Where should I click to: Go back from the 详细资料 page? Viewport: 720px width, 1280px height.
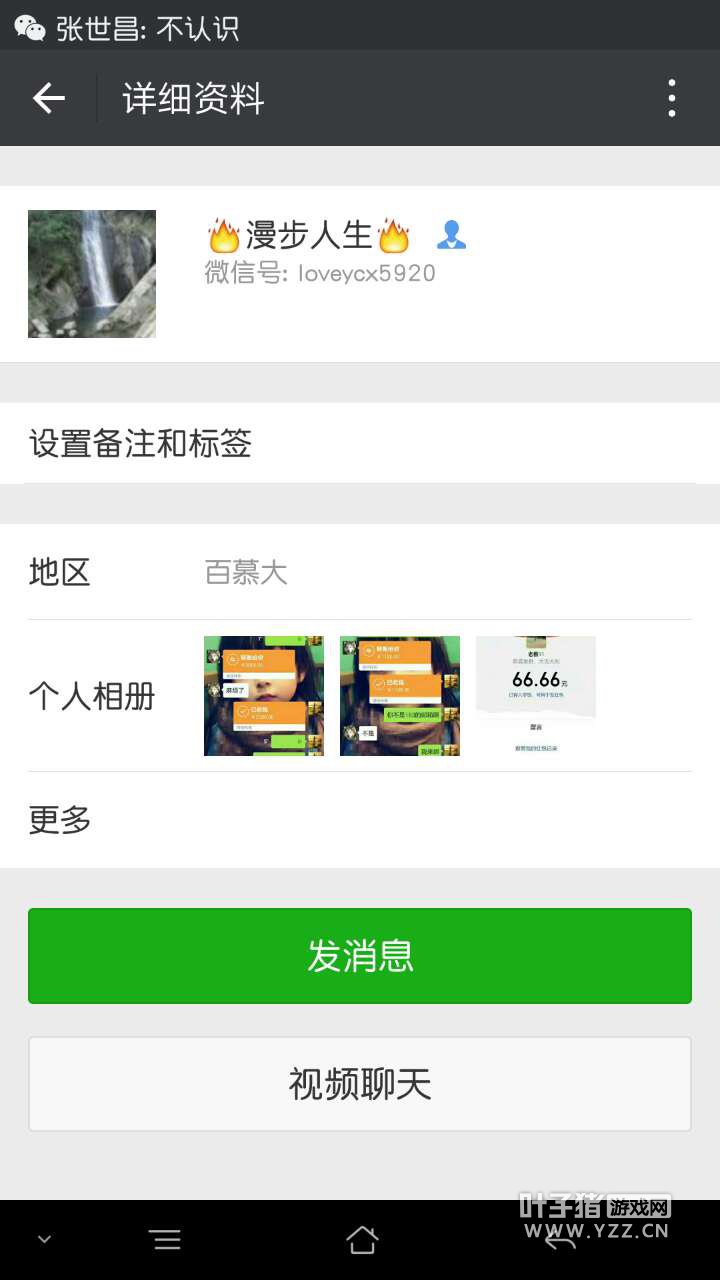click(x=49, y=98)
